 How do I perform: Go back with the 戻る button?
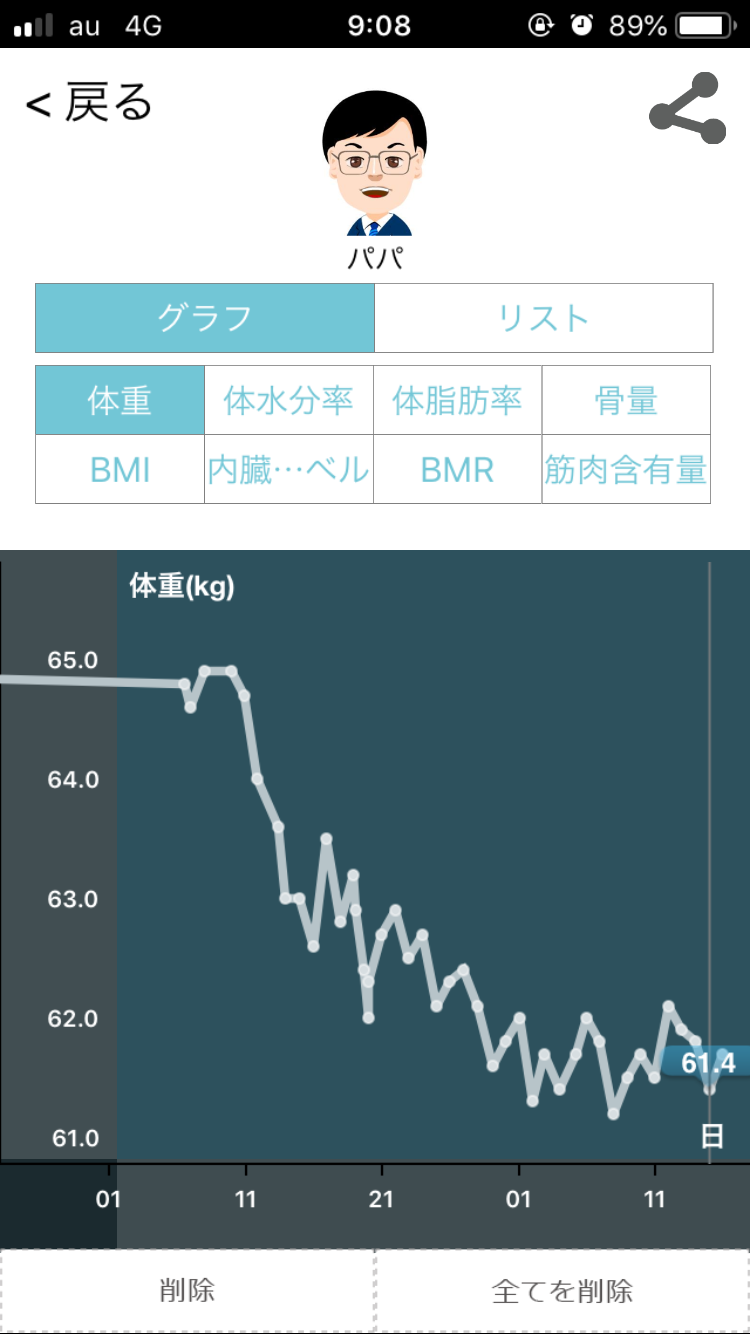pyautogui.click(x=89, y=103)
